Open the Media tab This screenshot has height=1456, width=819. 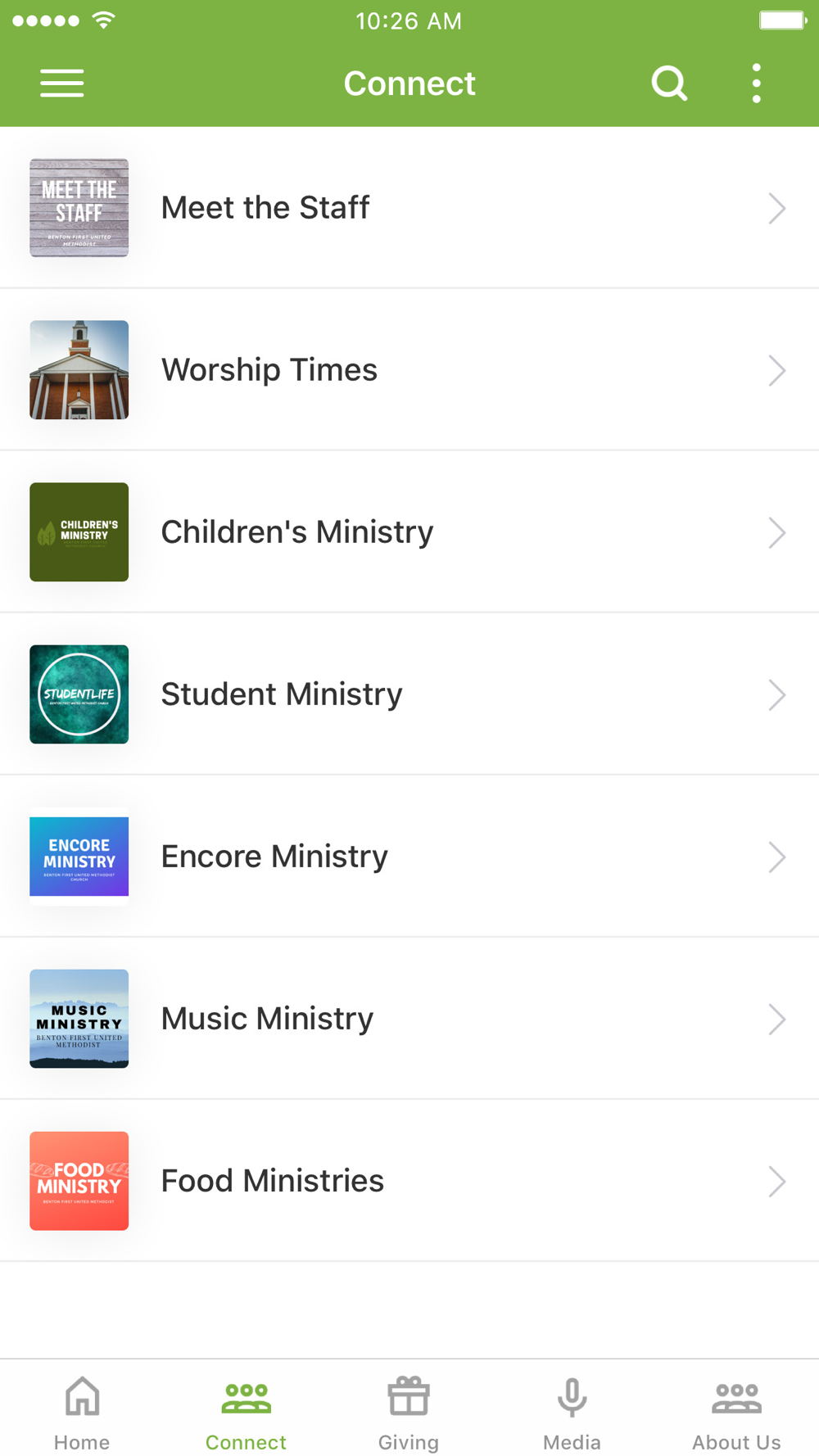(572, 1412)
